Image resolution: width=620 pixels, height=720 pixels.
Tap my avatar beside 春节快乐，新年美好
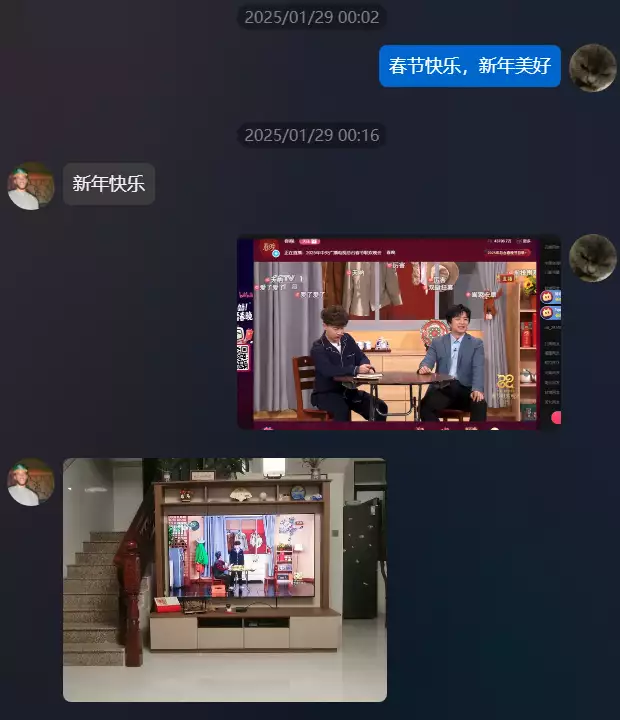[592, 67]
